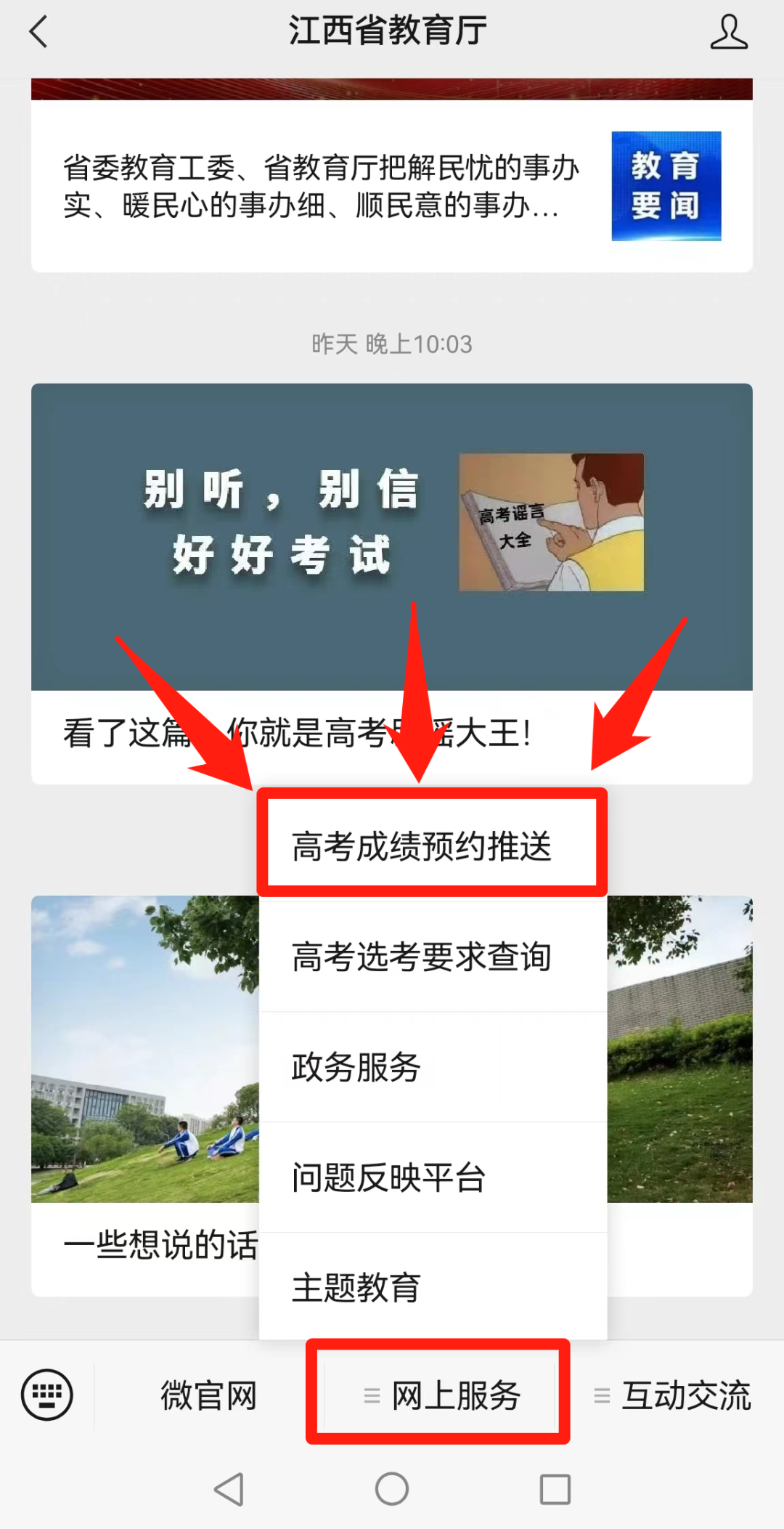This screenshot has height=1529, width=784.
Task: Open the 微官网 menu
Action: coord(208,1395)
